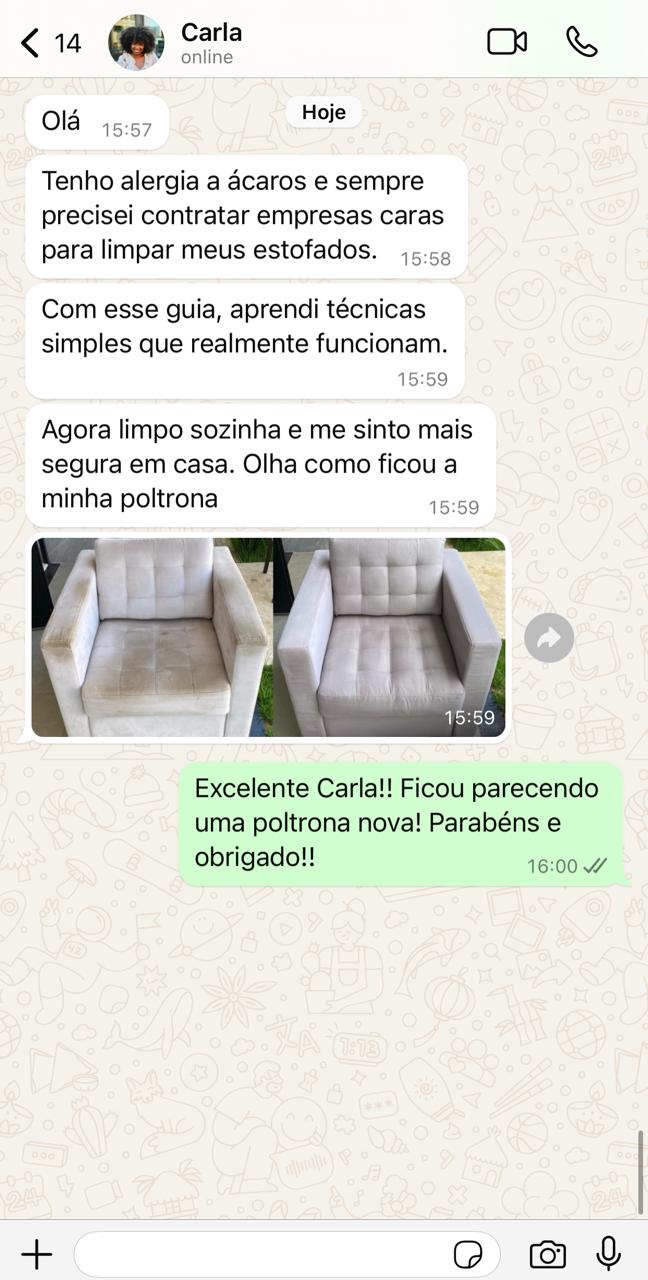648x1280 pixels.
Task: Open the sticker picker
Action: pyautogui.click(x=467, y=1254)
